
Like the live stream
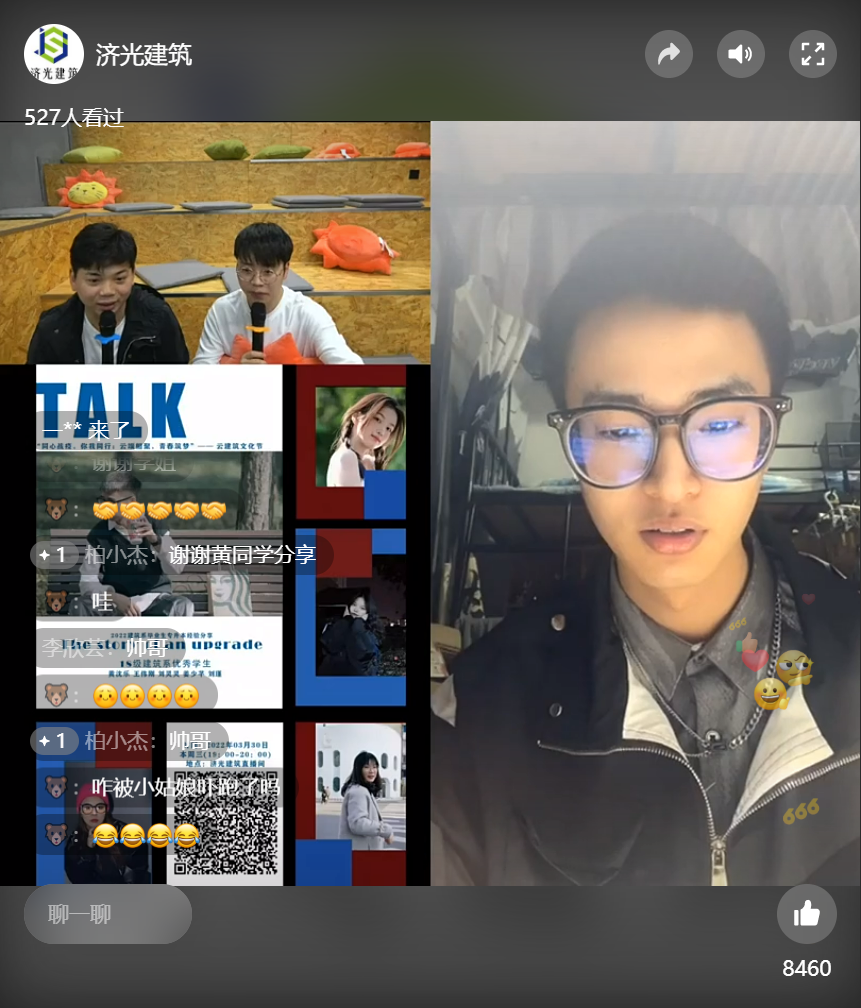point(807,914)
